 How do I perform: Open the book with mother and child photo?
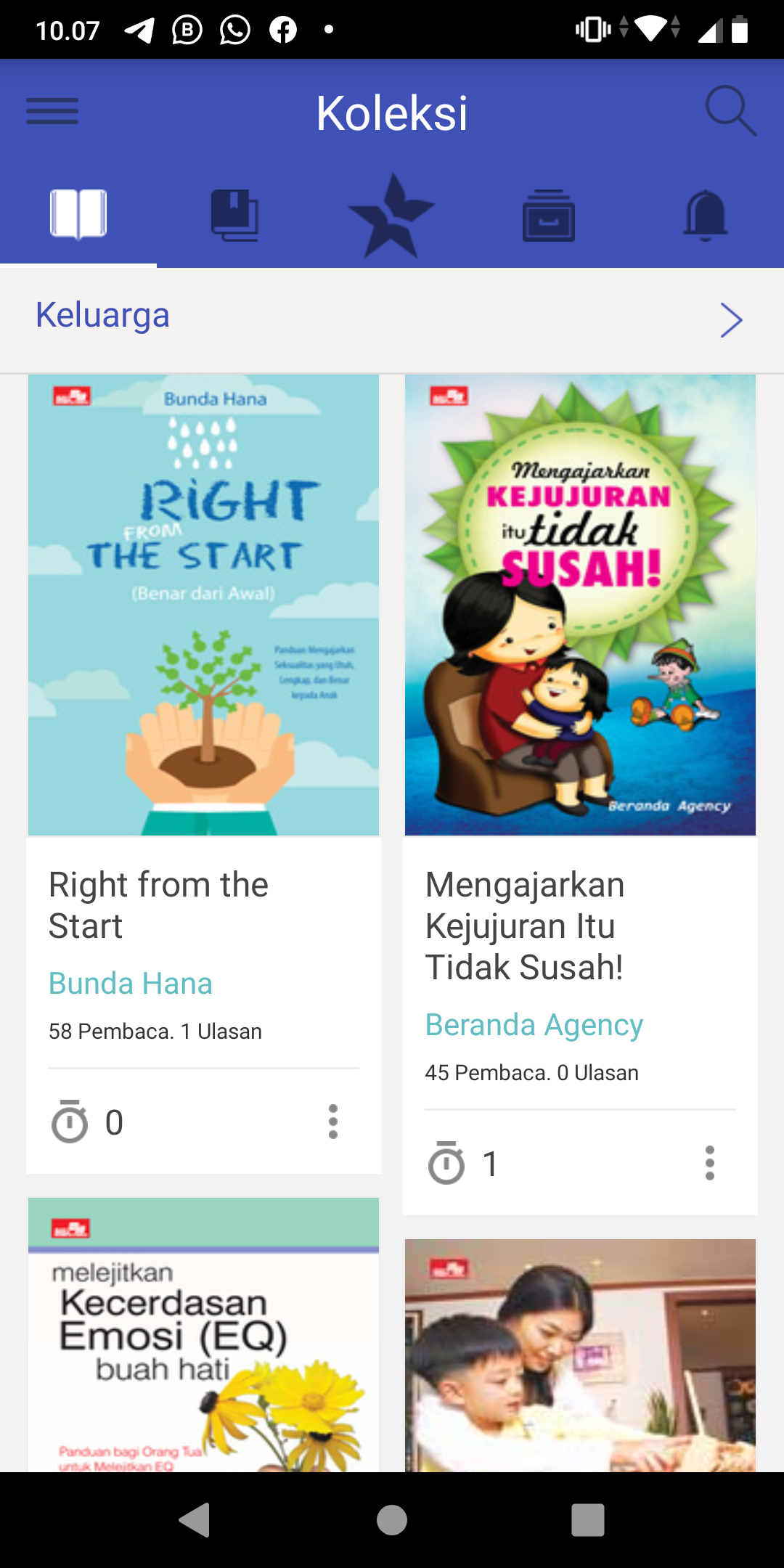(580, 1356)
